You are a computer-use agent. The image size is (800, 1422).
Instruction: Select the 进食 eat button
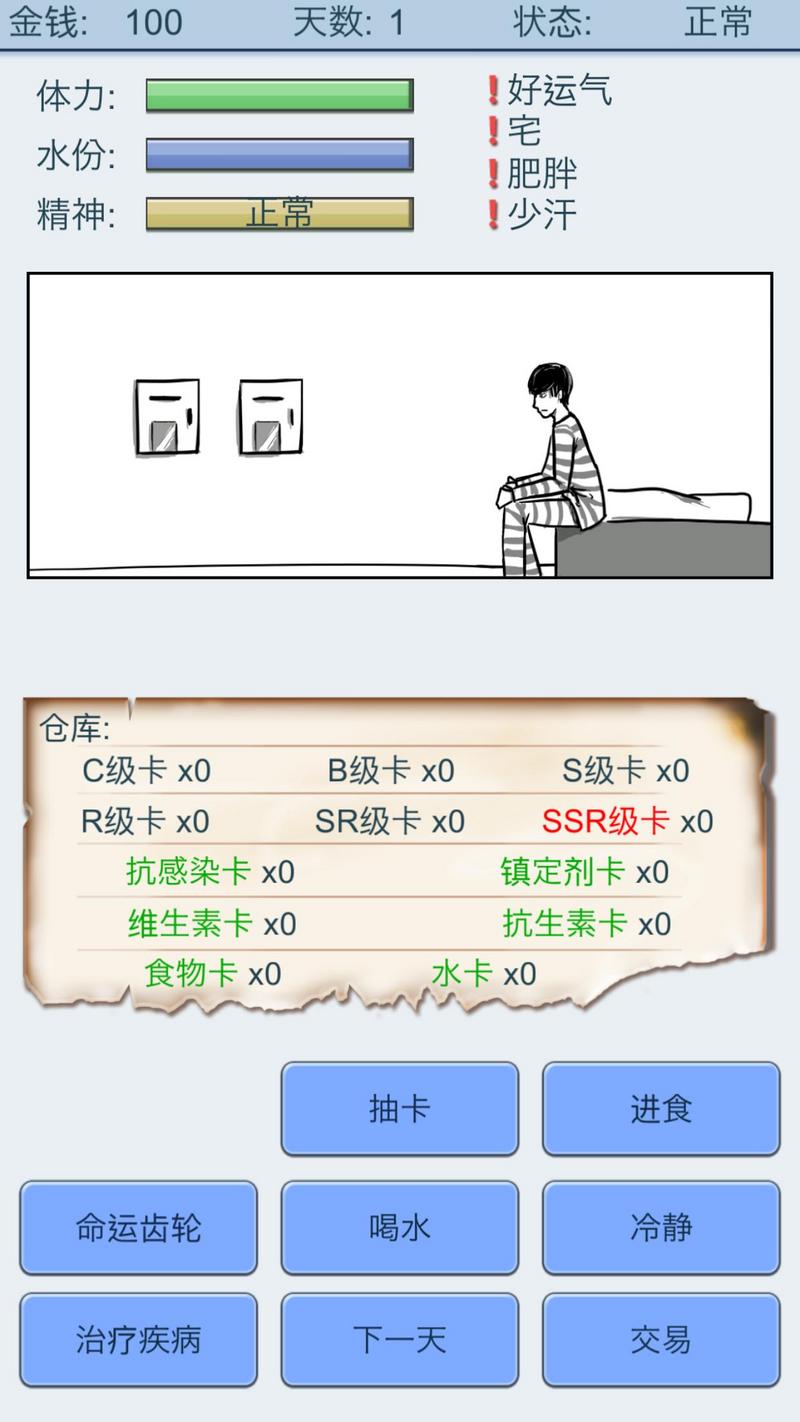click(660, 1108)
